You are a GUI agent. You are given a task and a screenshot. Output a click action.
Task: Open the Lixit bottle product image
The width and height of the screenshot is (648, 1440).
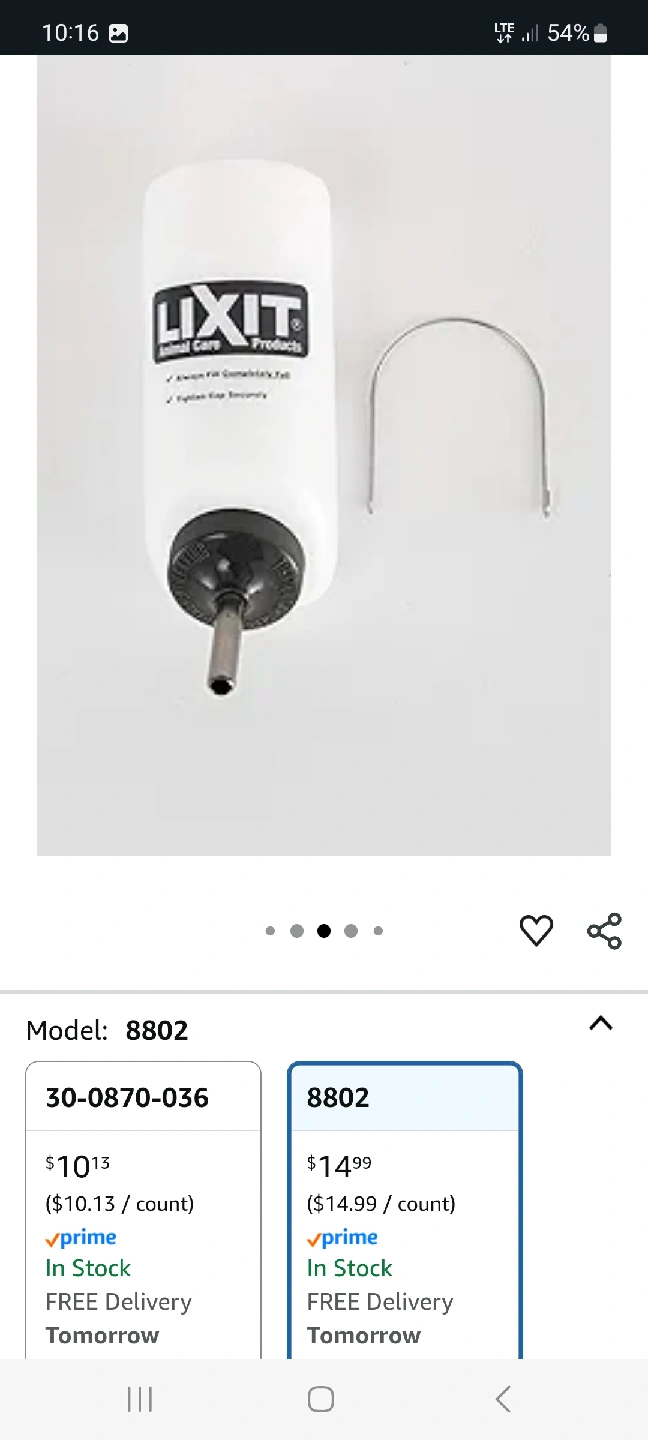(x=324, y=455)
